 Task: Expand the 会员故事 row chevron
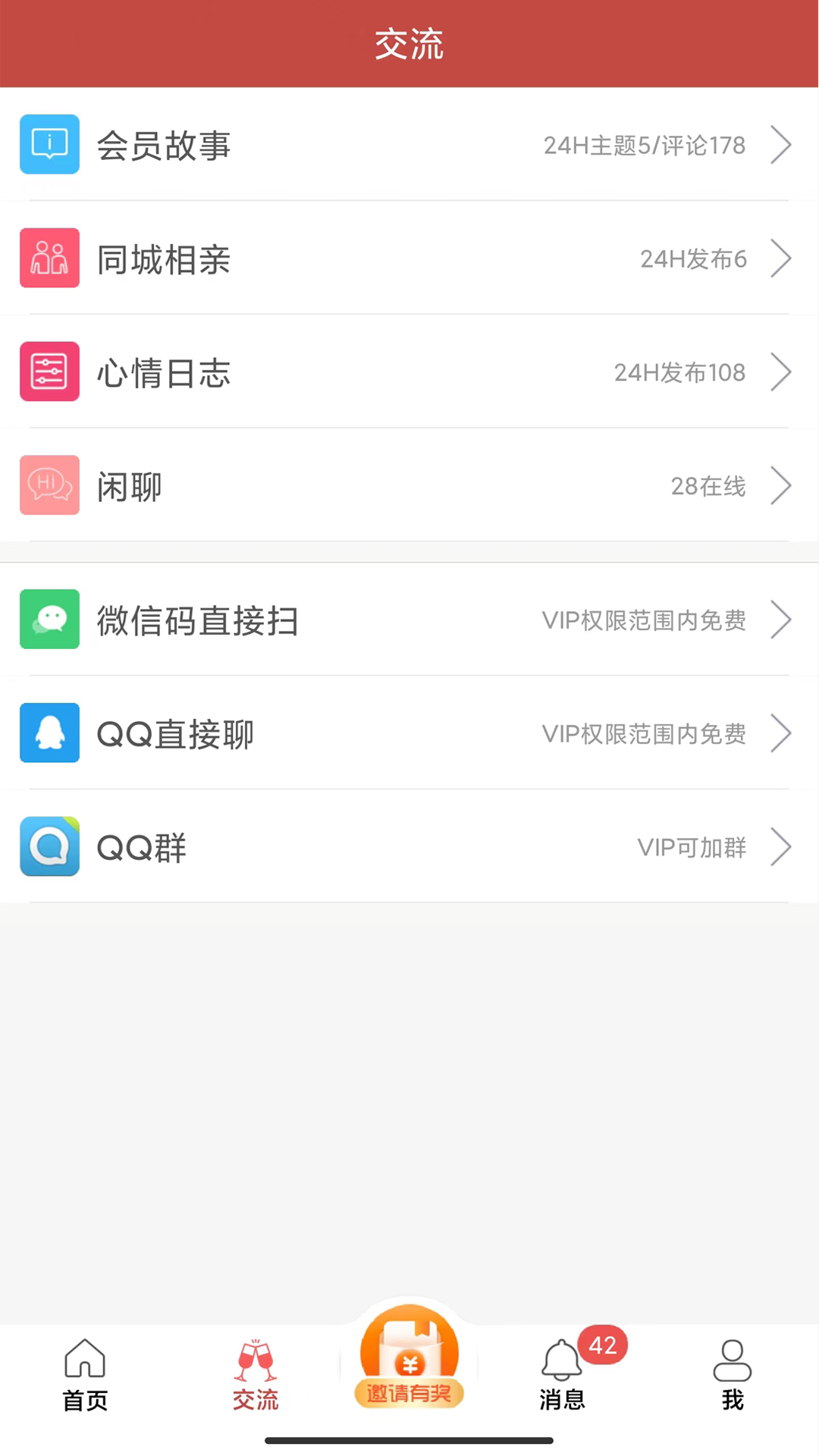(781, 145)
